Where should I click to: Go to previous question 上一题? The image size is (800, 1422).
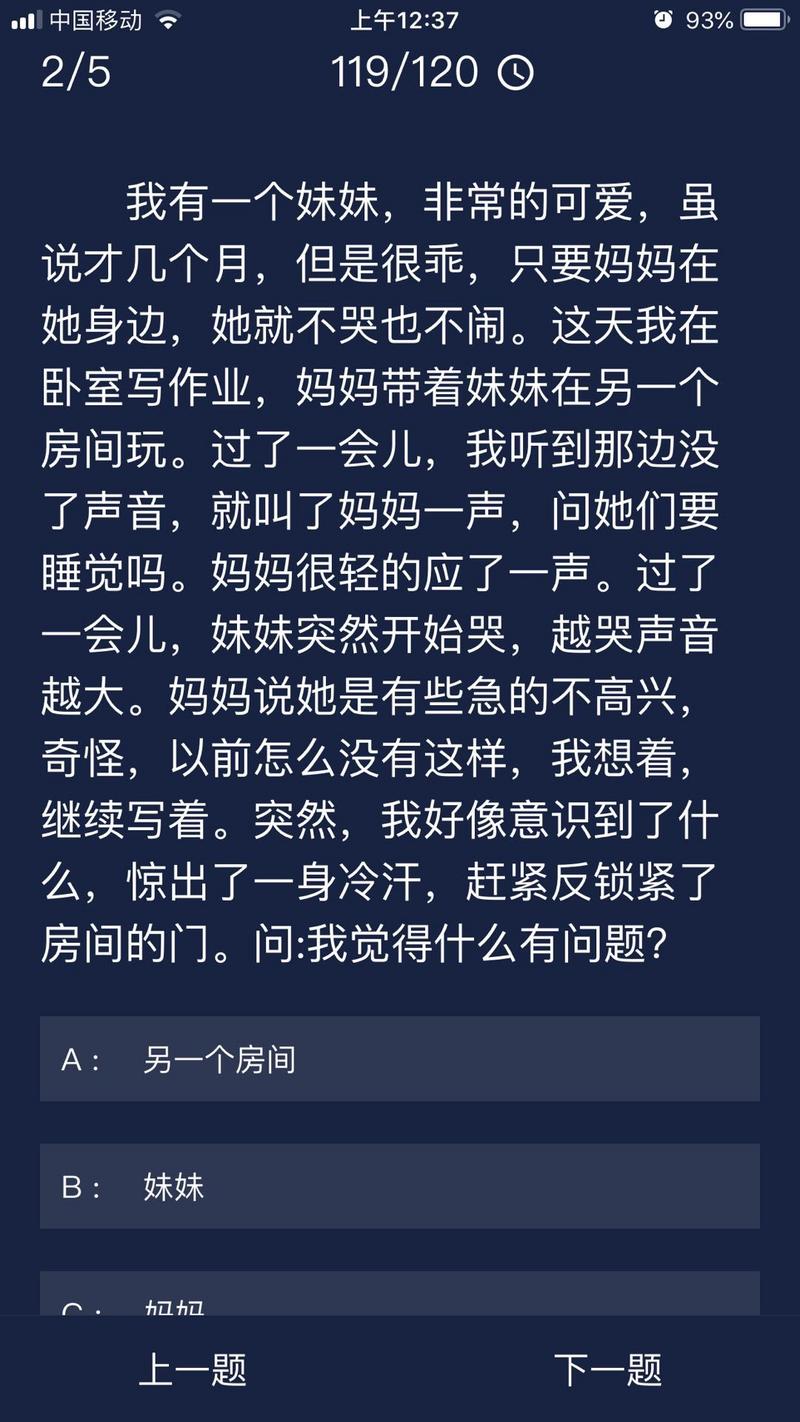click(192, 1369)
